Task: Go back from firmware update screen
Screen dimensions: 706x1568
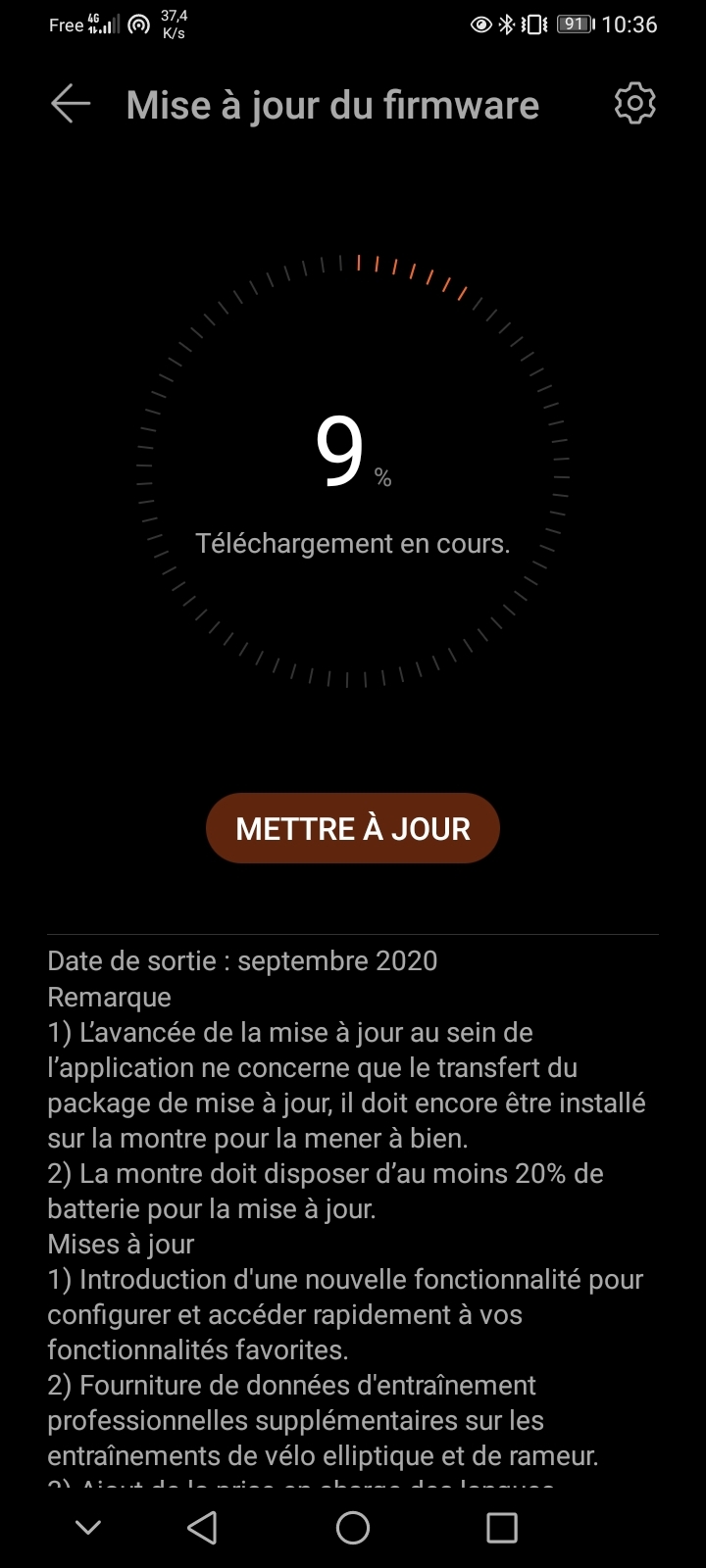Action: pyautogui.click(x=71, y=104)
